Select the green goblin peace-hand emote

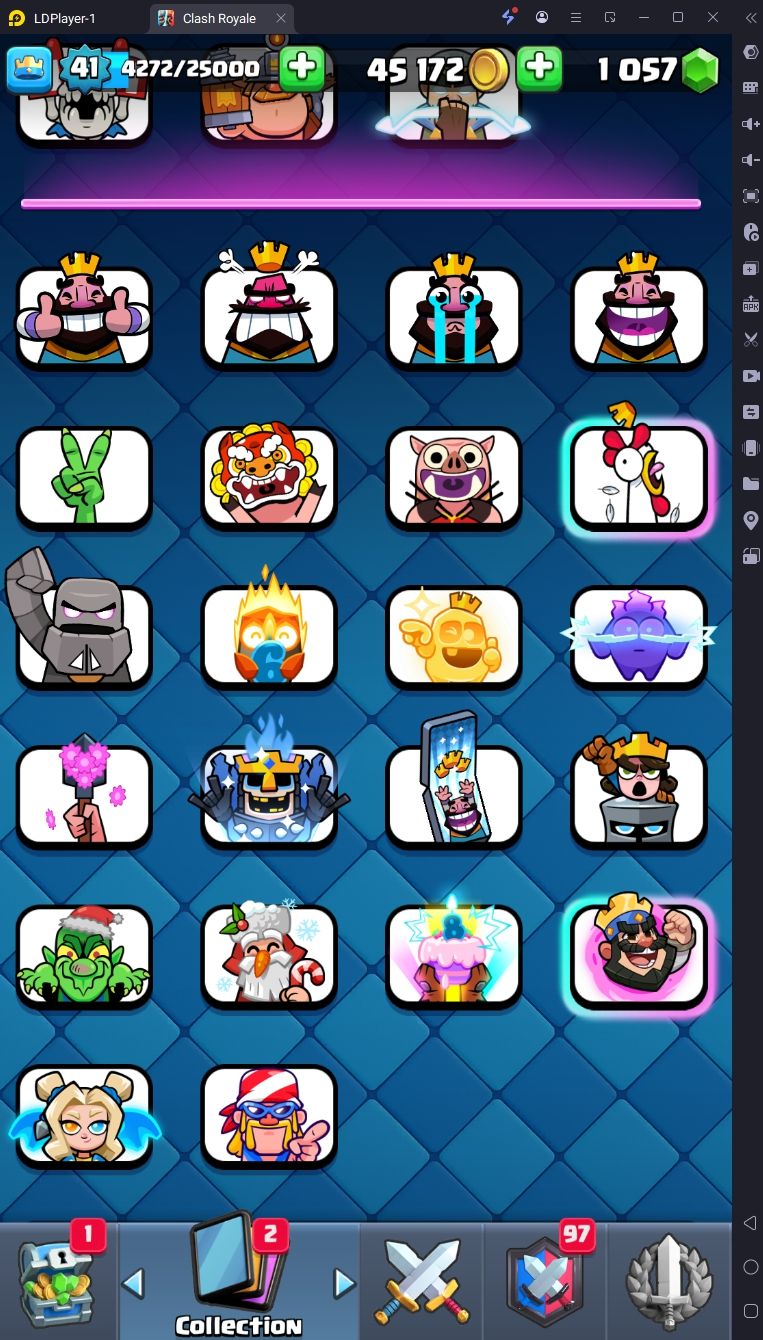[x=84, y=477]
